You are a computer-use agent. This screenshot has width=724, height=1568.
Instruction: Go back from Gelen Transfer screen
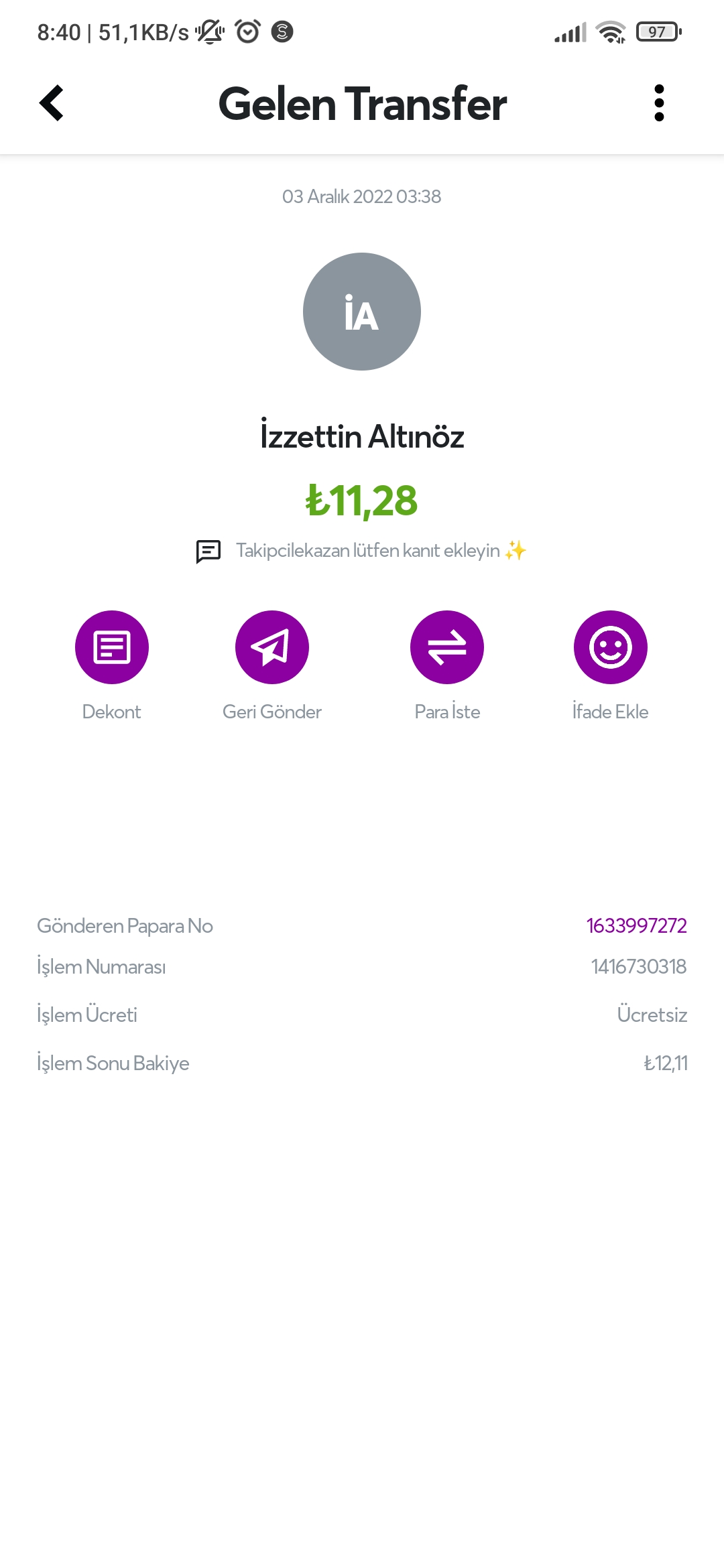point(52,103)
